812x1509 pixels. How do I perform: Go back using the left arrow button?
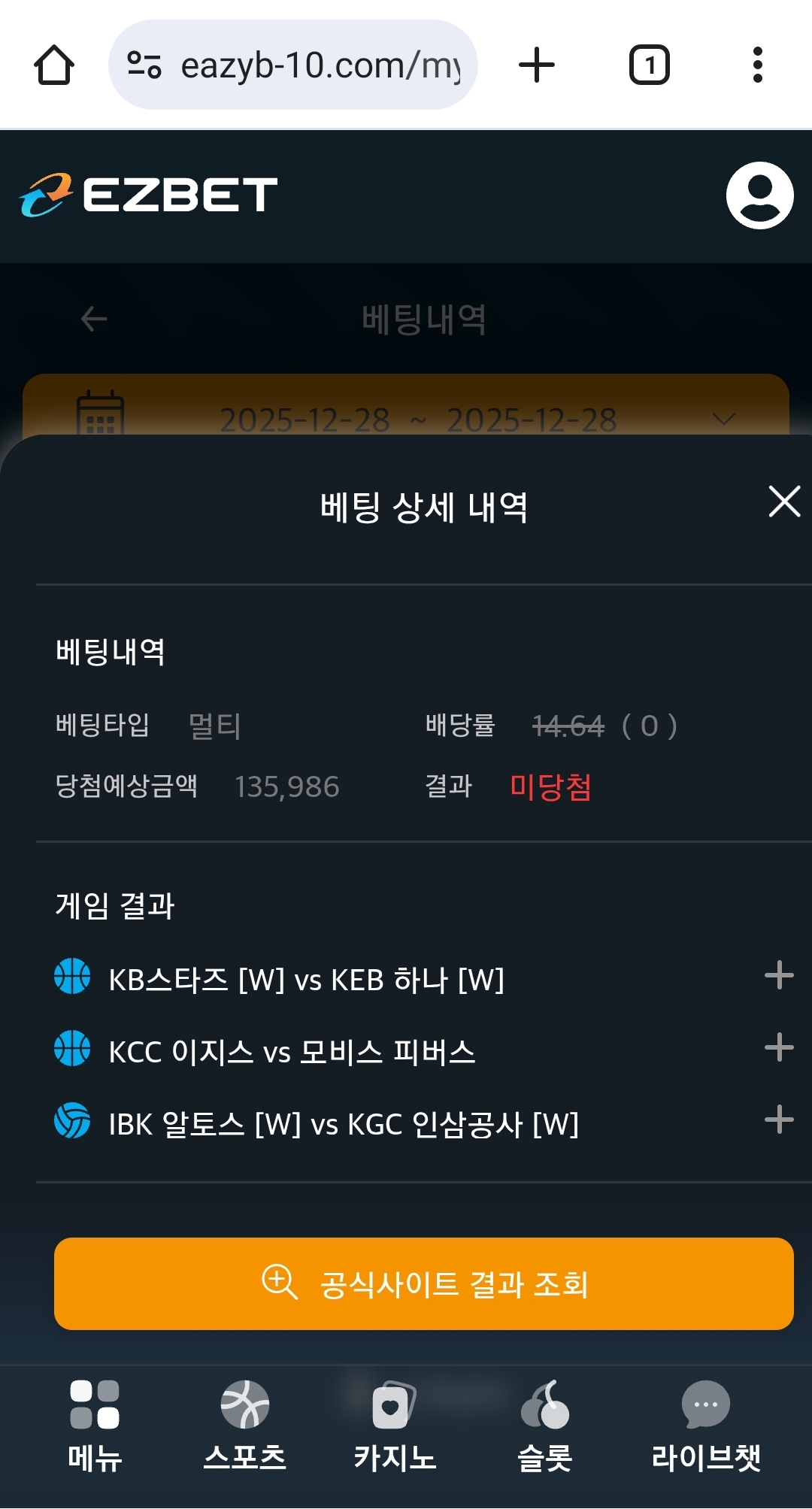point(93,318)
